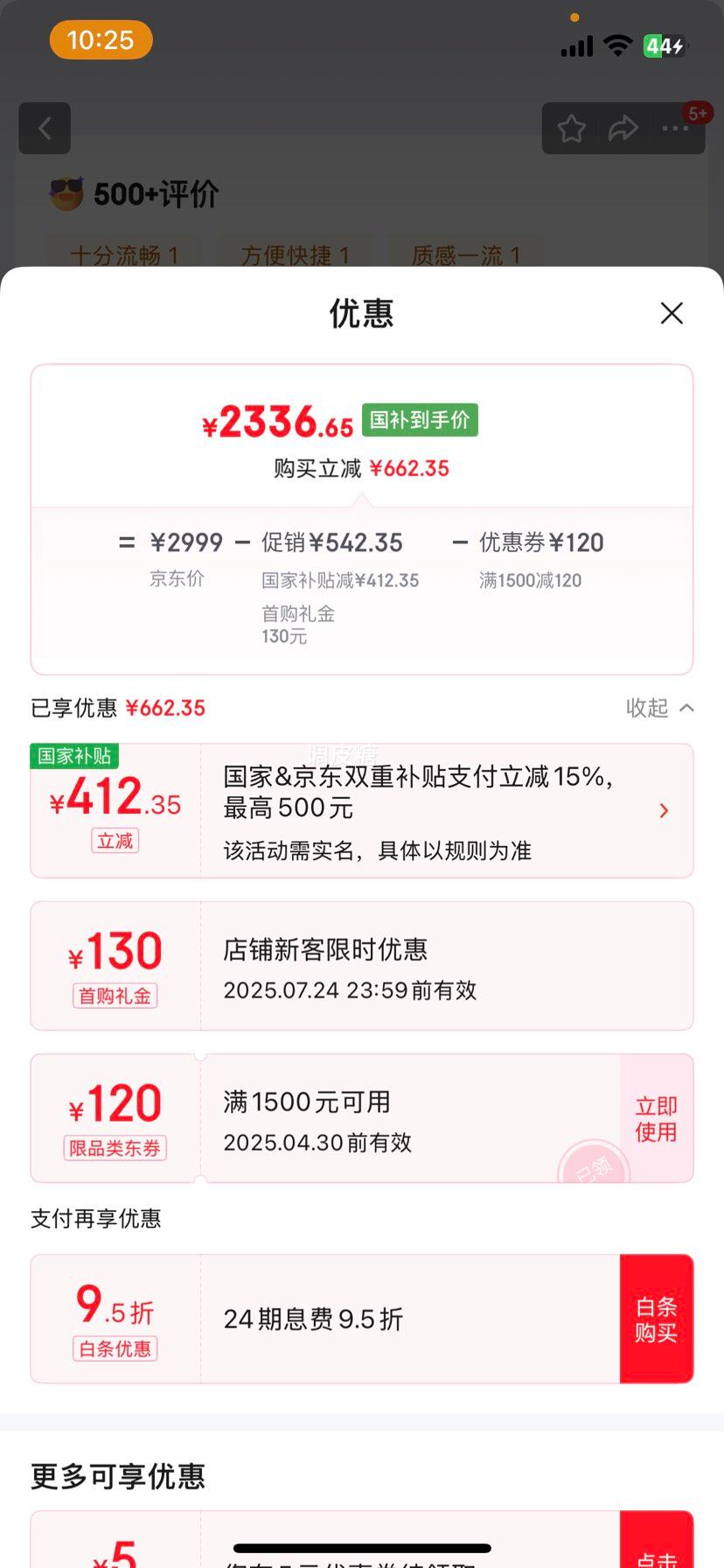This screenshot has width=724, height=1568.
Task: Open the share icon
Action: point(623,128)
